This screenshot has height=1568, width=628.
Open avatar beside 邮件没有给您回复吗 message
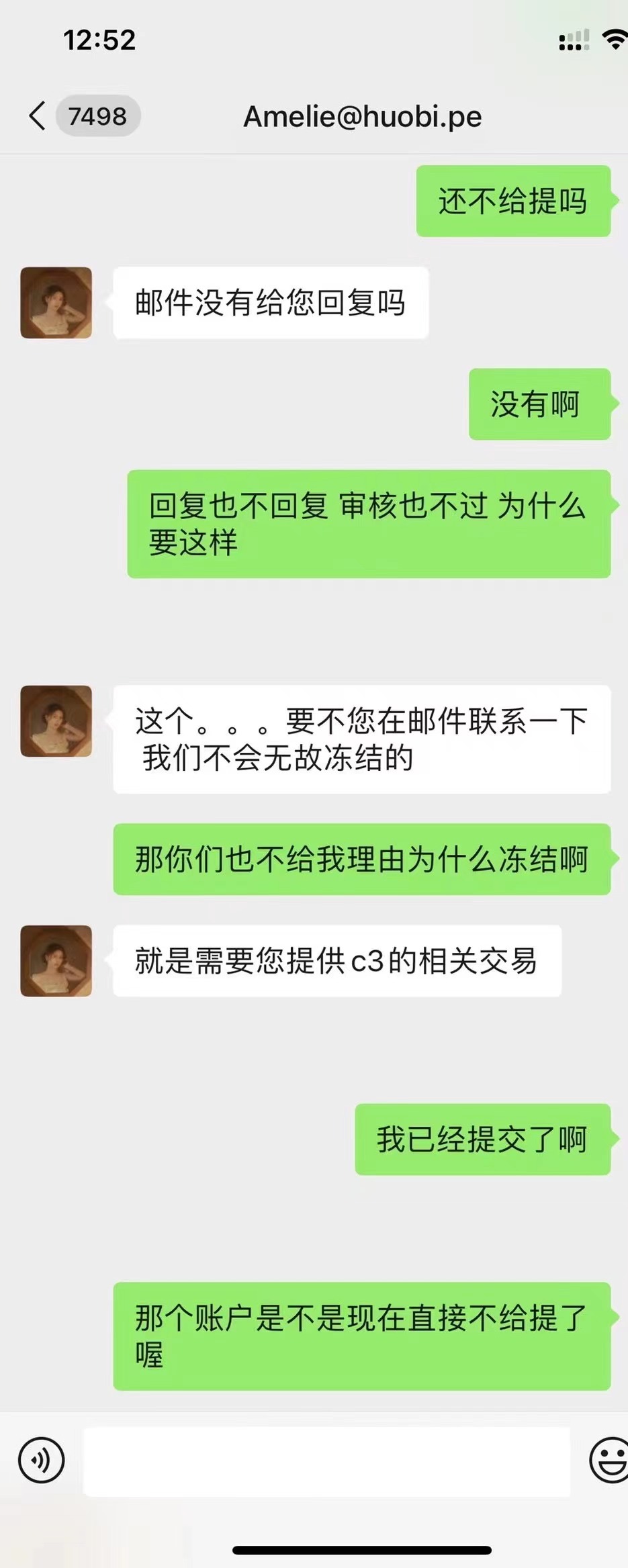[56, 303]
